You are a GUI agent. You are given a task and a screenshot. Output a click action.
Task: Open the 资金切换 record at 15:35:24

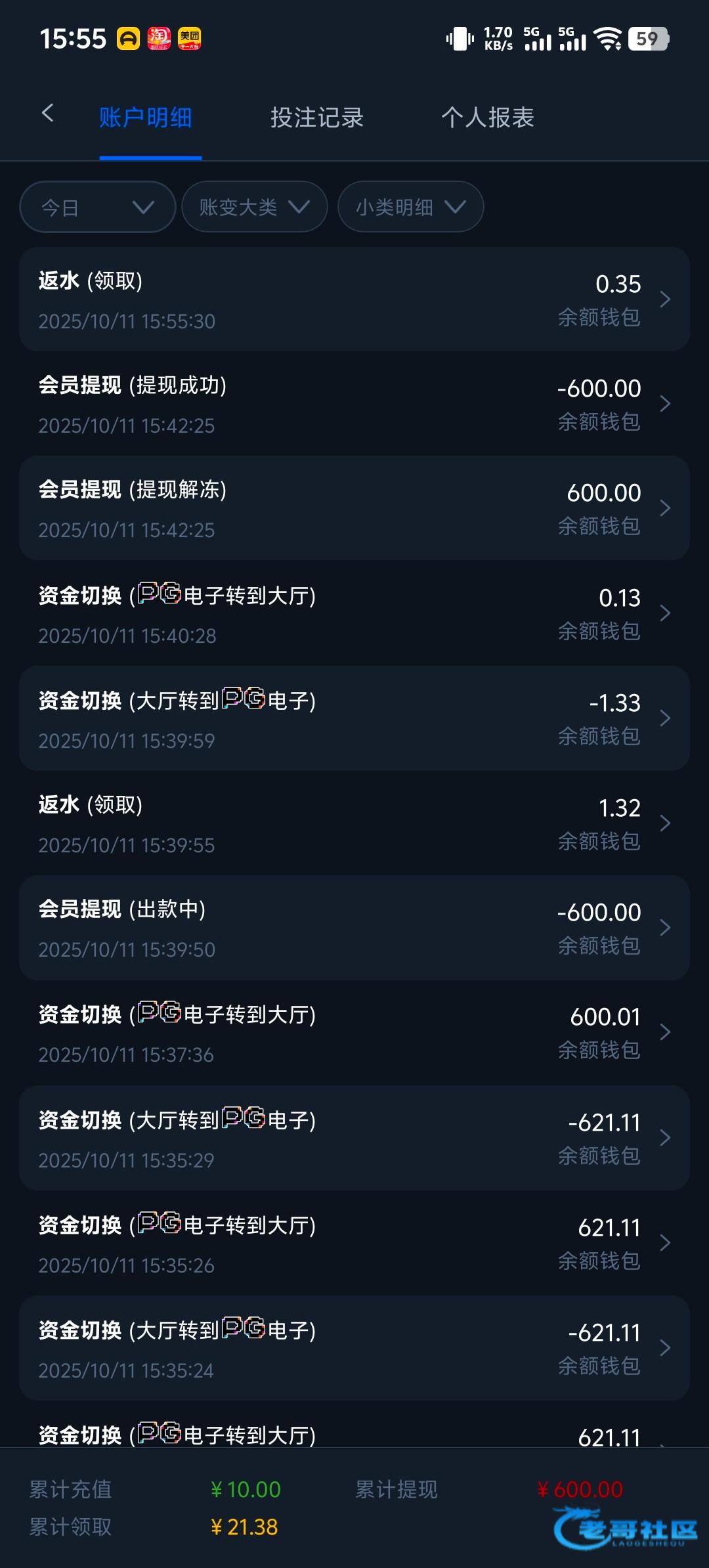[x=354, y=1348]
